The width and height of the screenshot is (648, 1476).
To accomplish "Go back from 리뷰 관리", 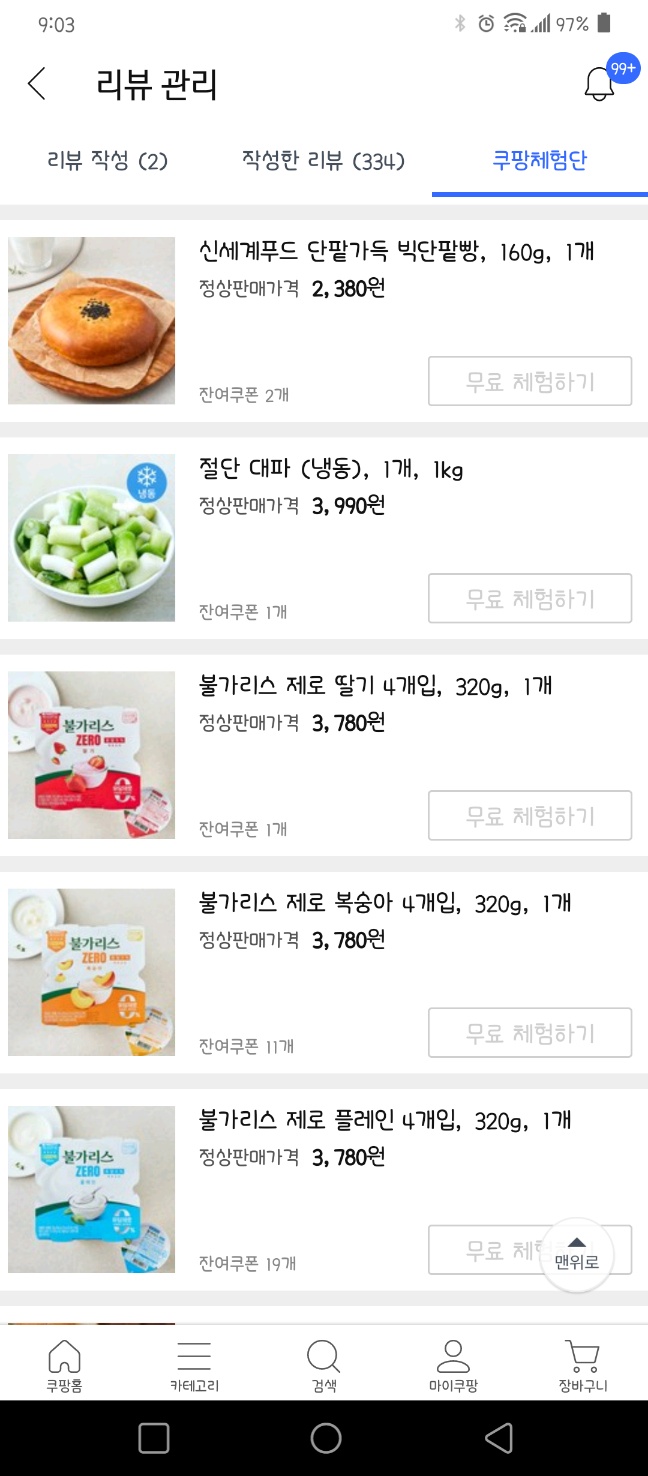I will 37,84.
